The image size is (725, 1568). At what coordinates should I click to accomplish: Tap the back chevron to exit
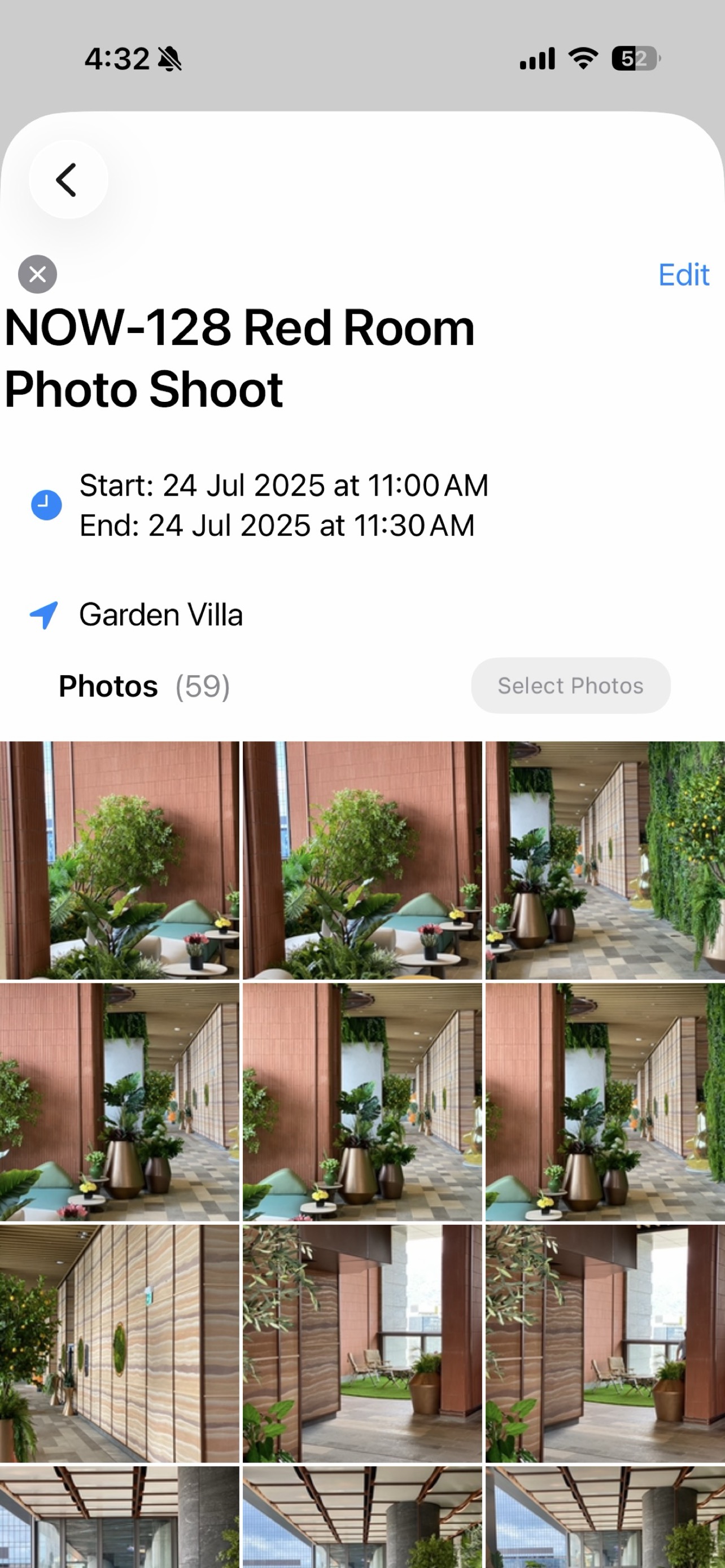(x=68, y=178)
